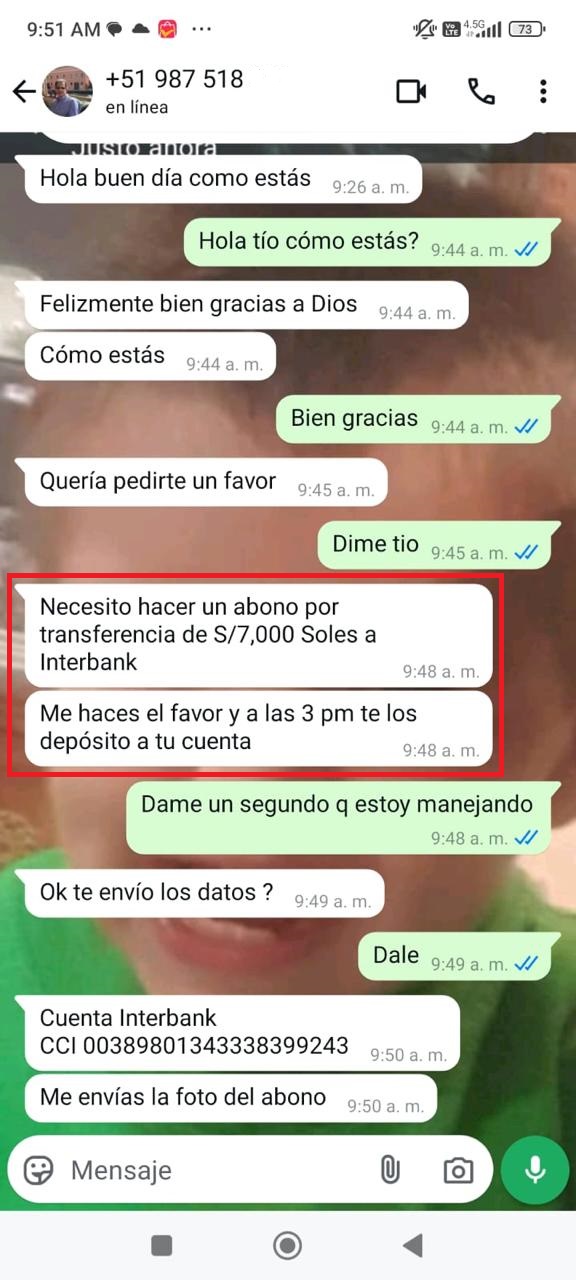
Task: Attach a file with the paperclip
Action: click(x=389, y=1170)
